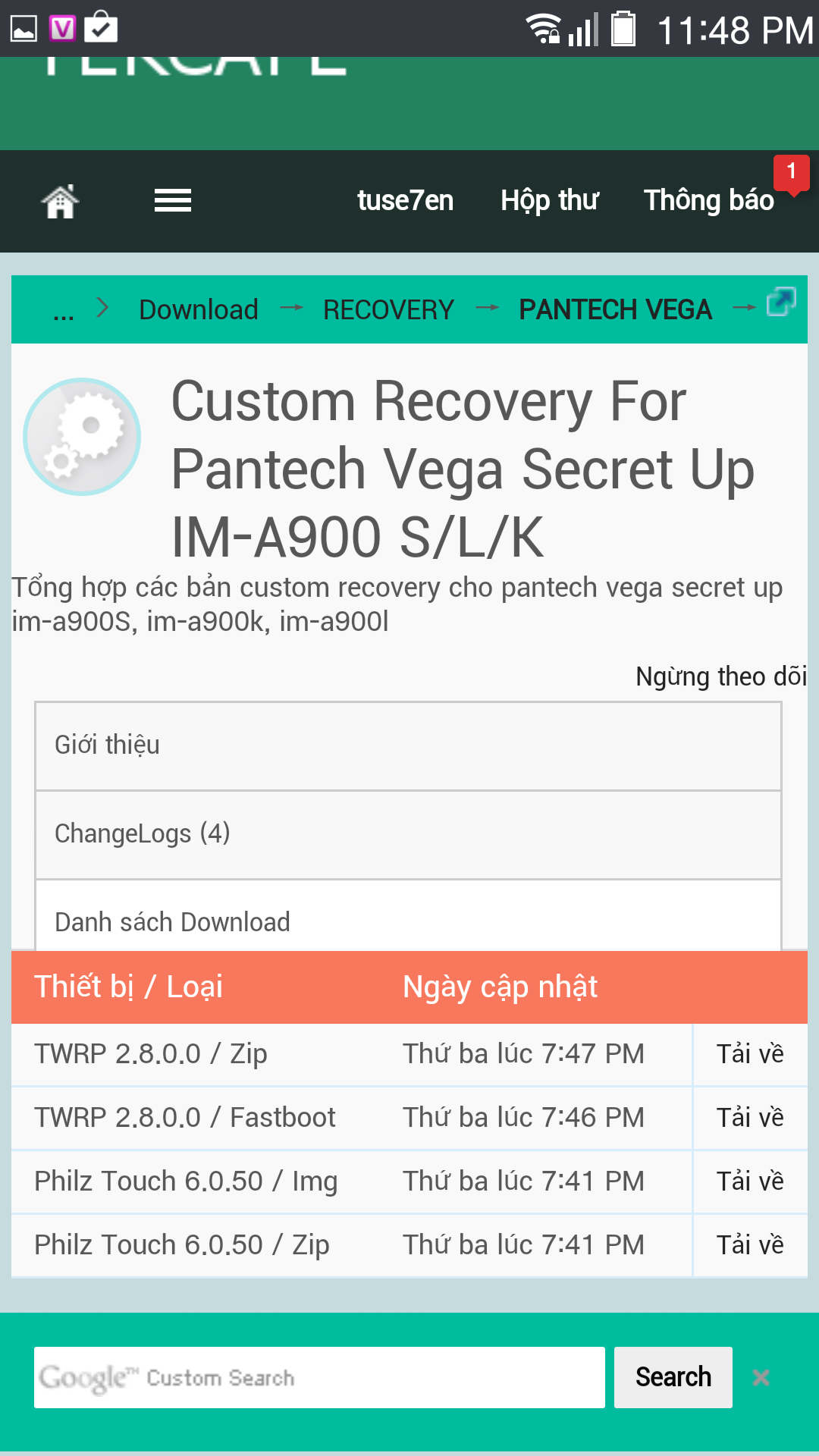Tap the breadcrumb pop-out icon
The height and width of the screenshot is (1456, 819).
click(781, 302)
